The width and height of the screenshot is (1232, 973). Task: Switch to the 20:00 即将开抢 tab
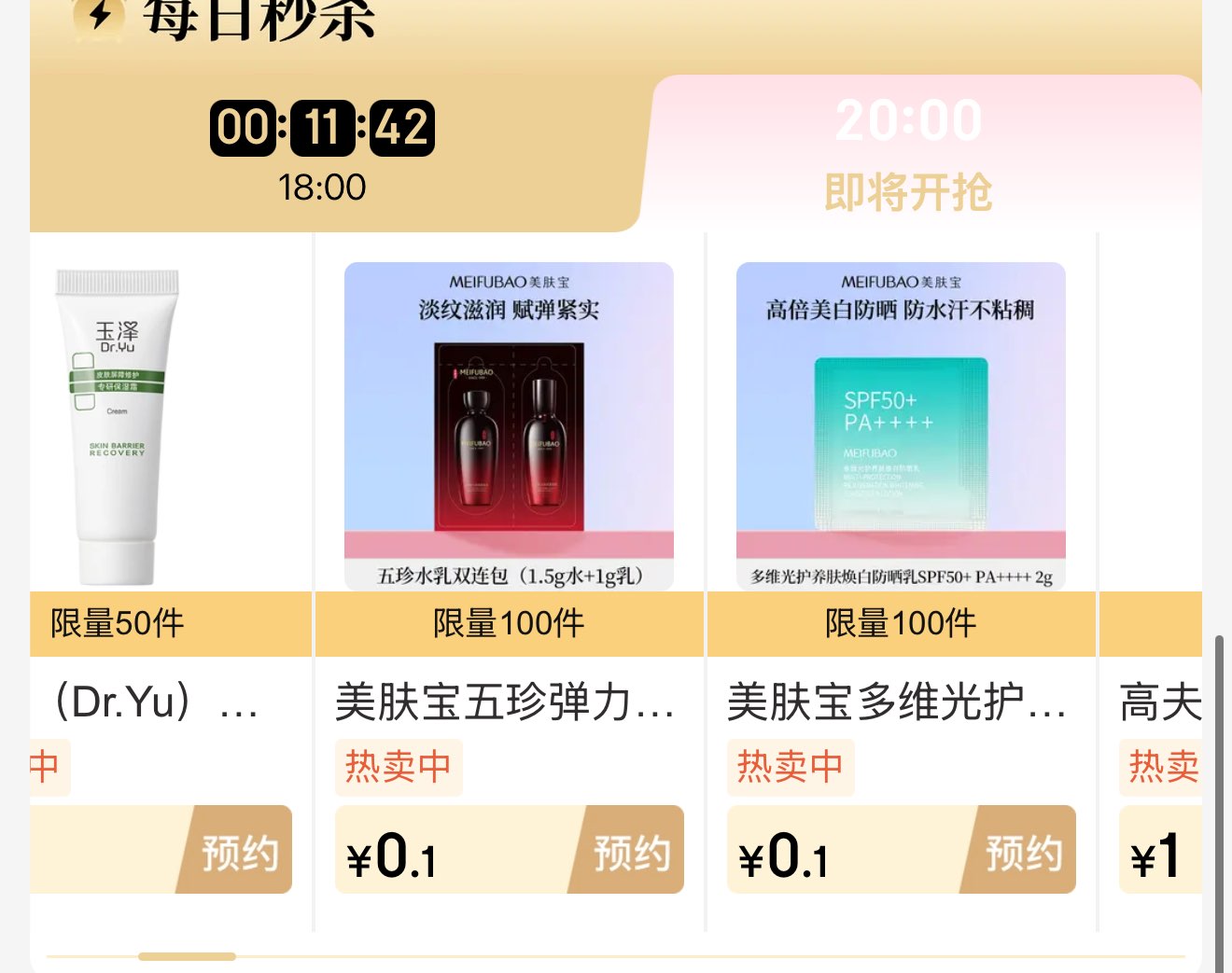coord(907,154)
